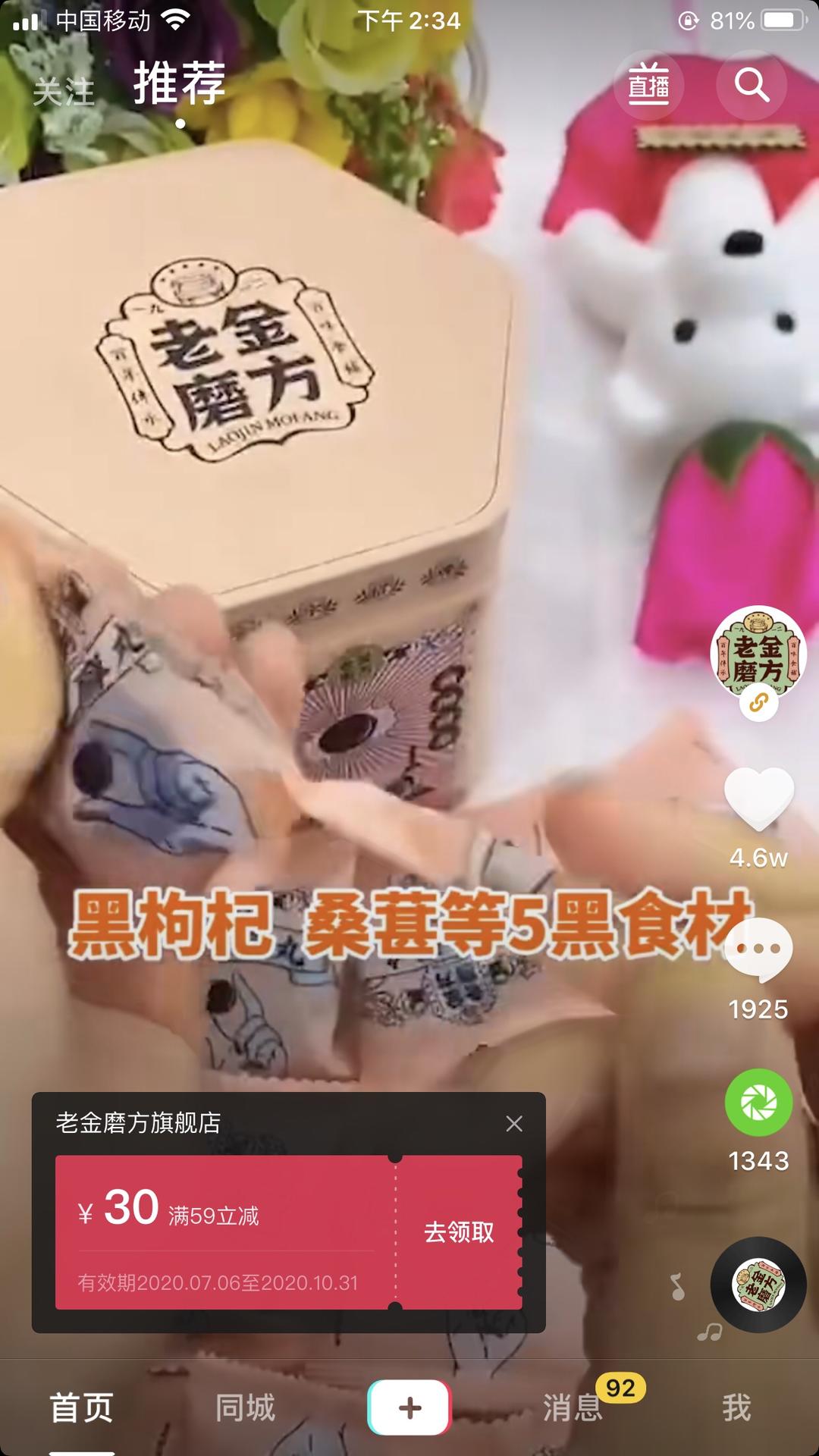The width and height of the screenshot is (819, 1456).
Task: Create a new video with plus button
Action: coord(409,1408)
